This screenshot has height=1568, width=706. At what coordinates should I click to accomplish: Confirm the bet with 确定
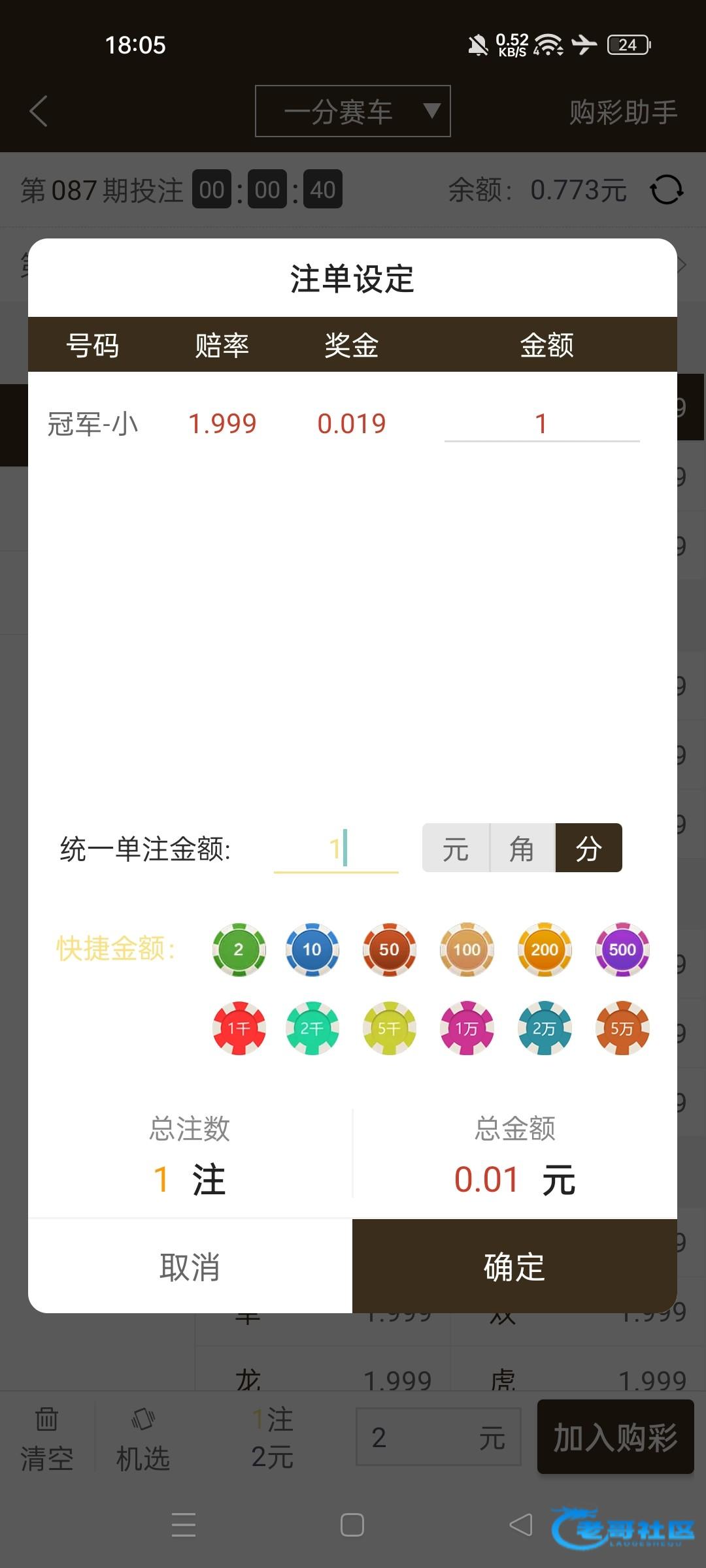(x=514, y=1266)
